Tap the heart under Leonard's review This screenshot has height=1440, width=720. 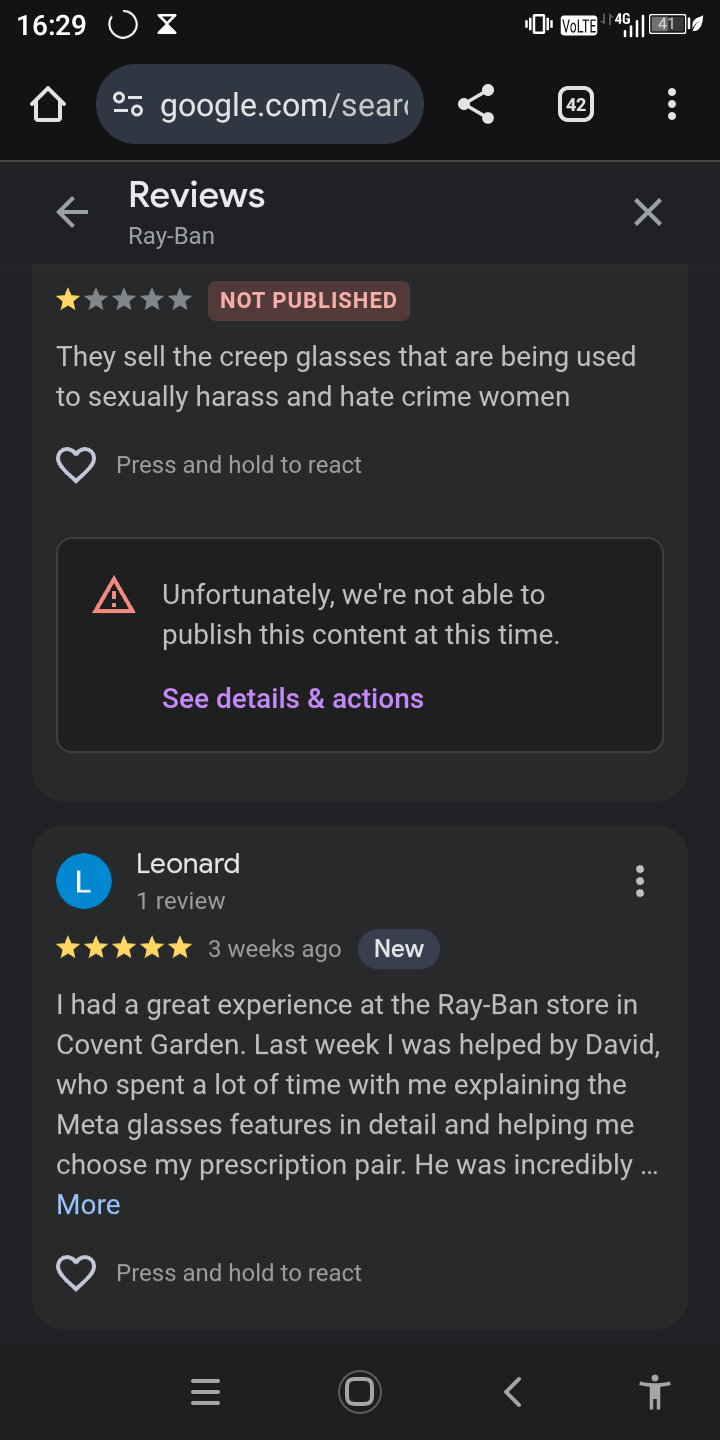coord(76,1273)
